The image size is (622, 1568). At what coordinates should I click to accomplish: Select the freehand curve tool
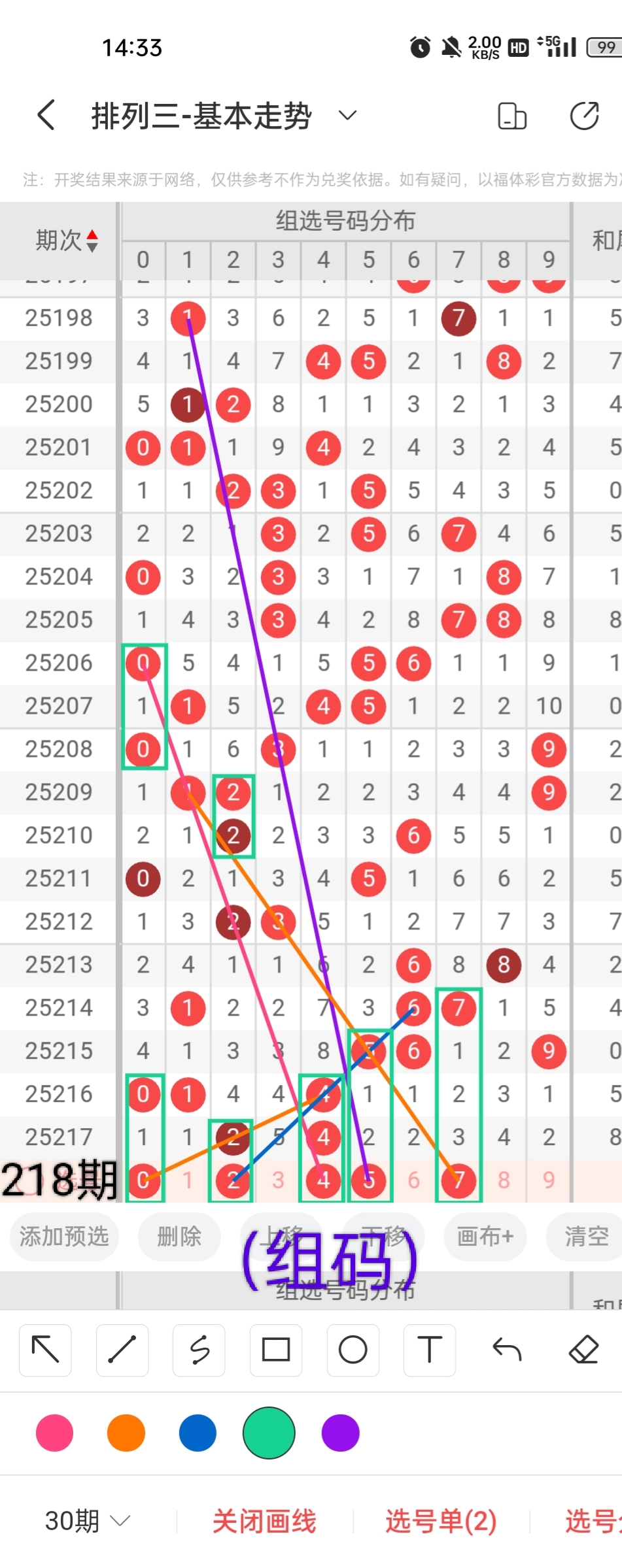tap(199, 1350)
